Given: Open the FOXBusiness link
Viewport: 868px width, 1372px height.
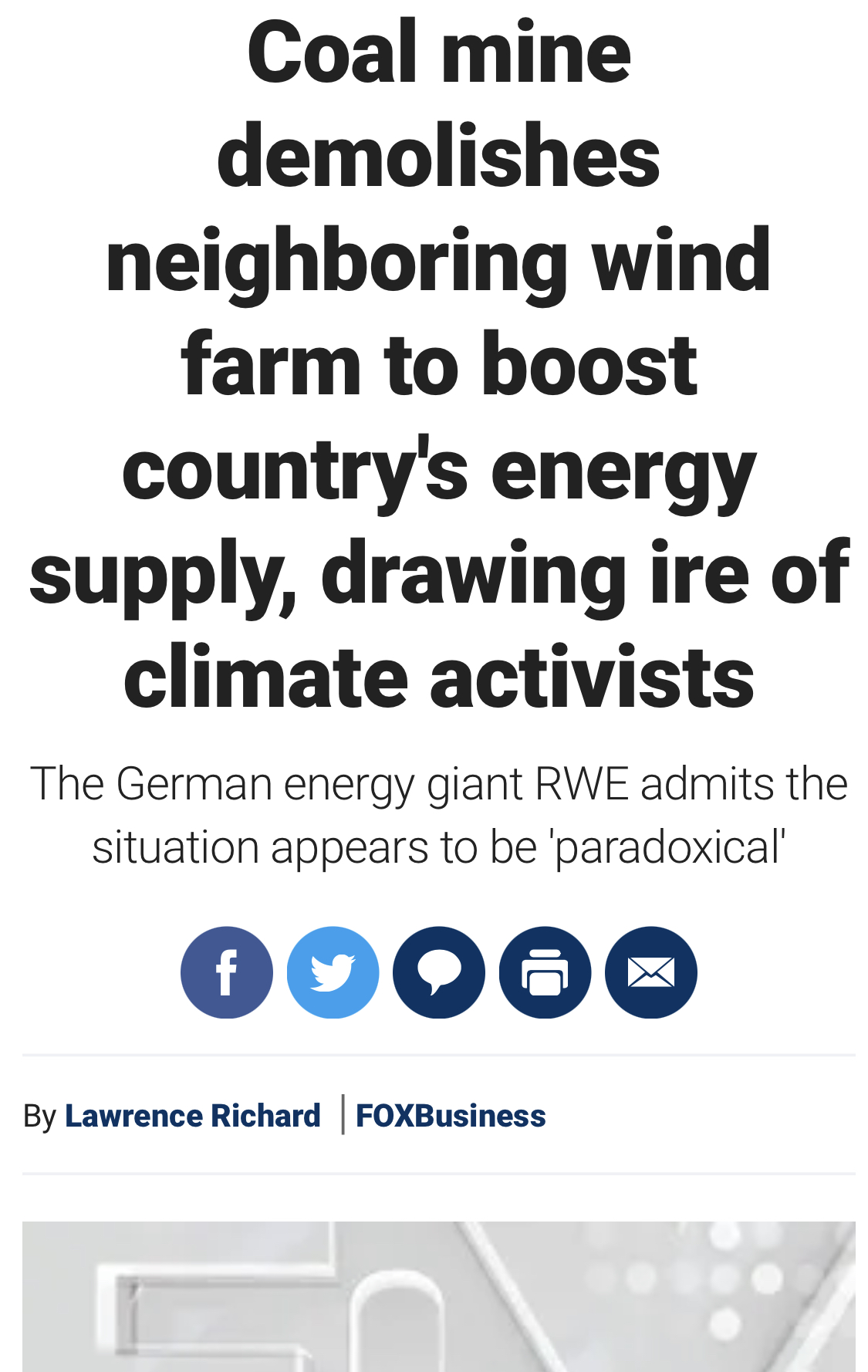Looking at the screenshot, I should tap(451, 1116).
